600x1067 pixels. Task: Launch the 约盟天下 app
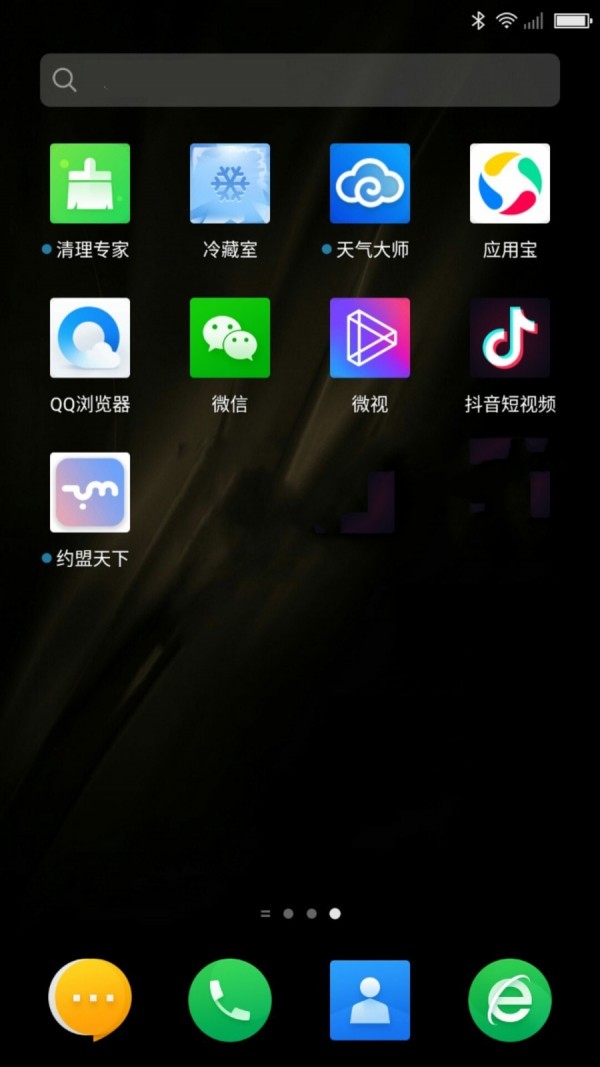90,492
